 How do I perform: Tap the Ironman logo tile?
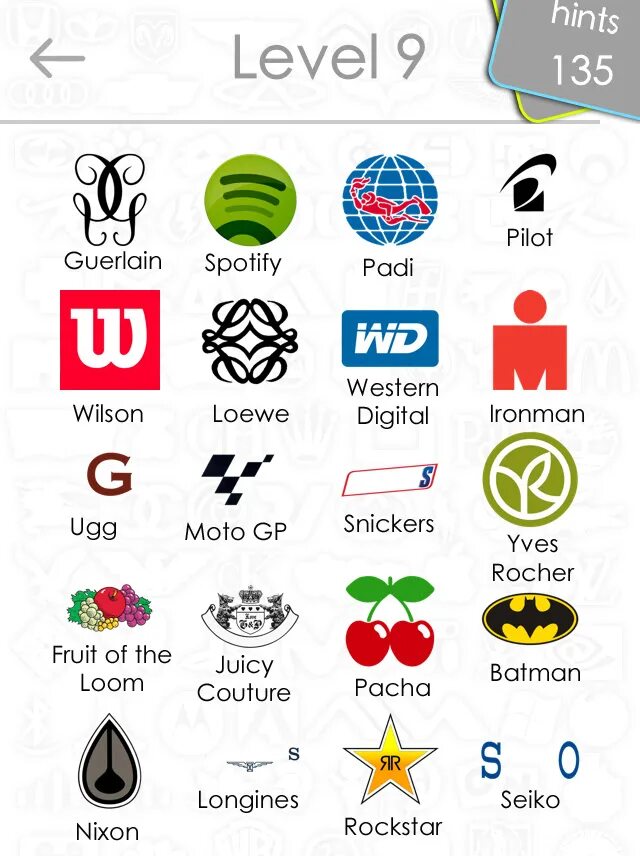pos(530,341)
